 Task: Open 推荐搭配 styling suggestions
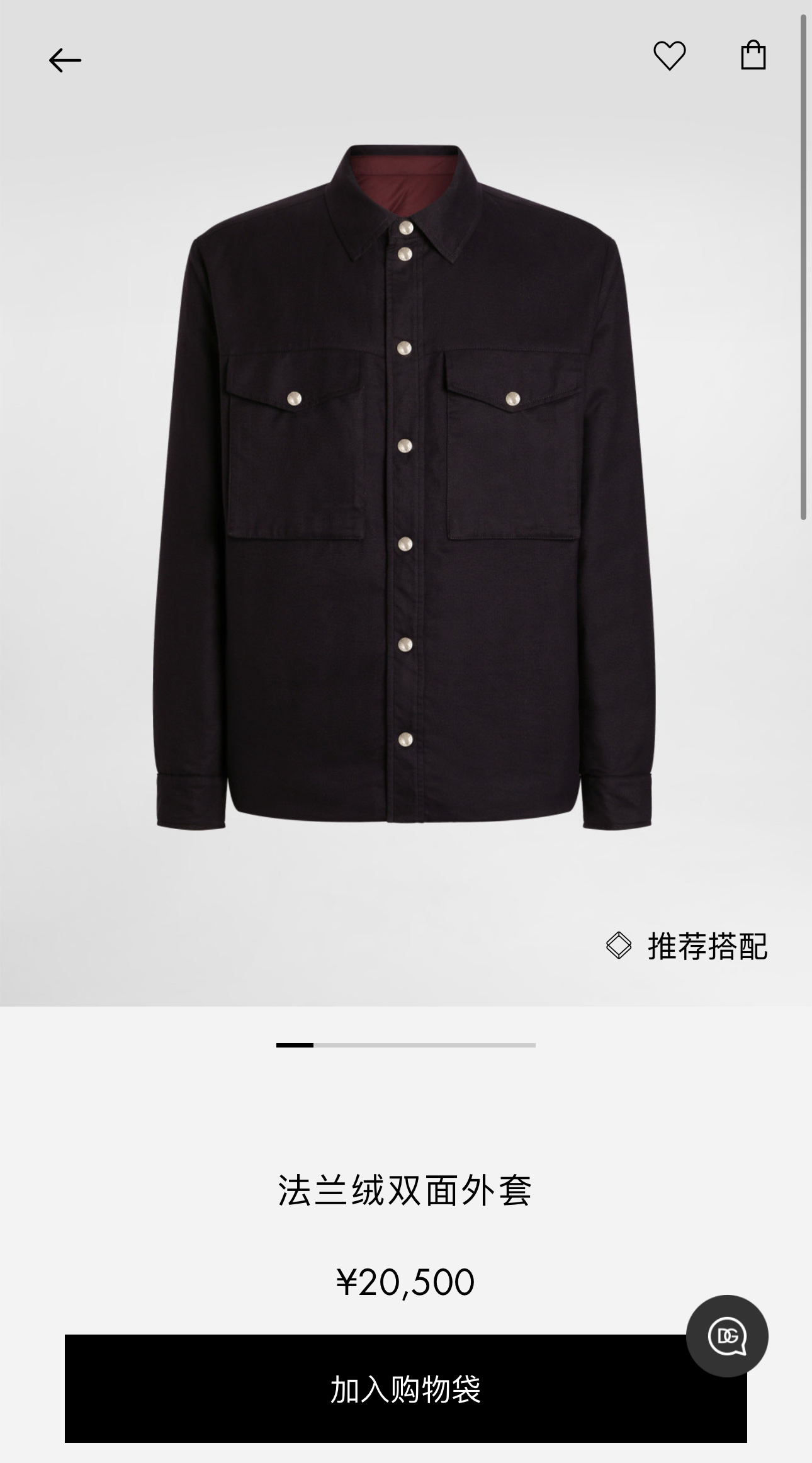click(687, 946)
